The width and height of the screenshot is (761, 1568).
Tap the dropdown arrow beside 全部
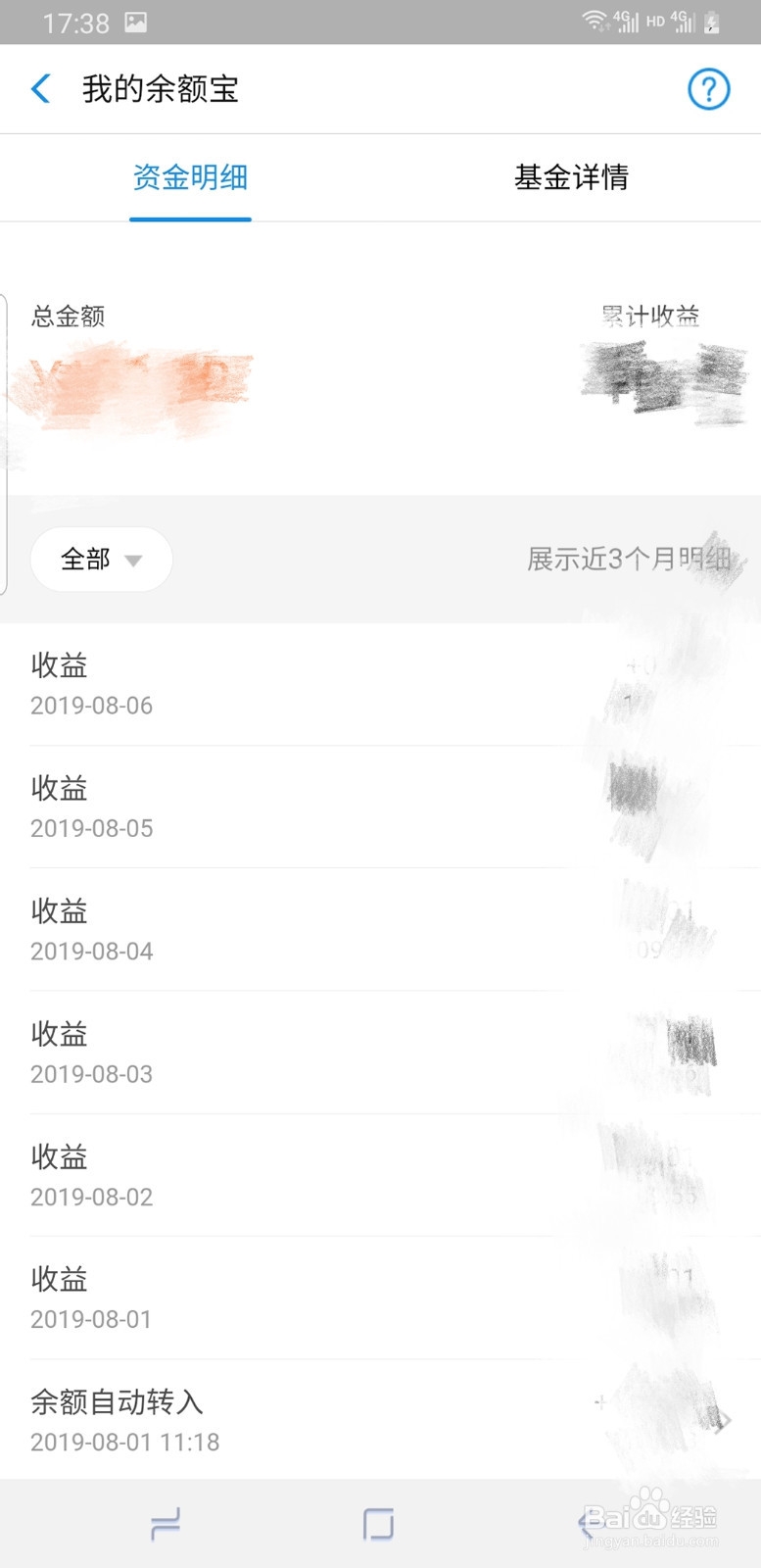(x=133, y=559)
